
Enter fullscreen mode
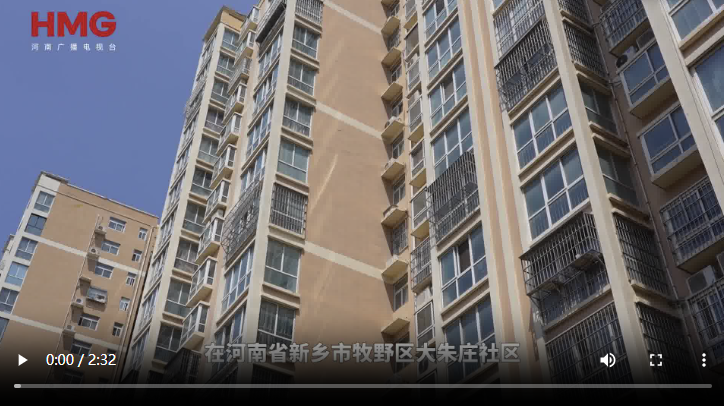[x=656, y=360]
